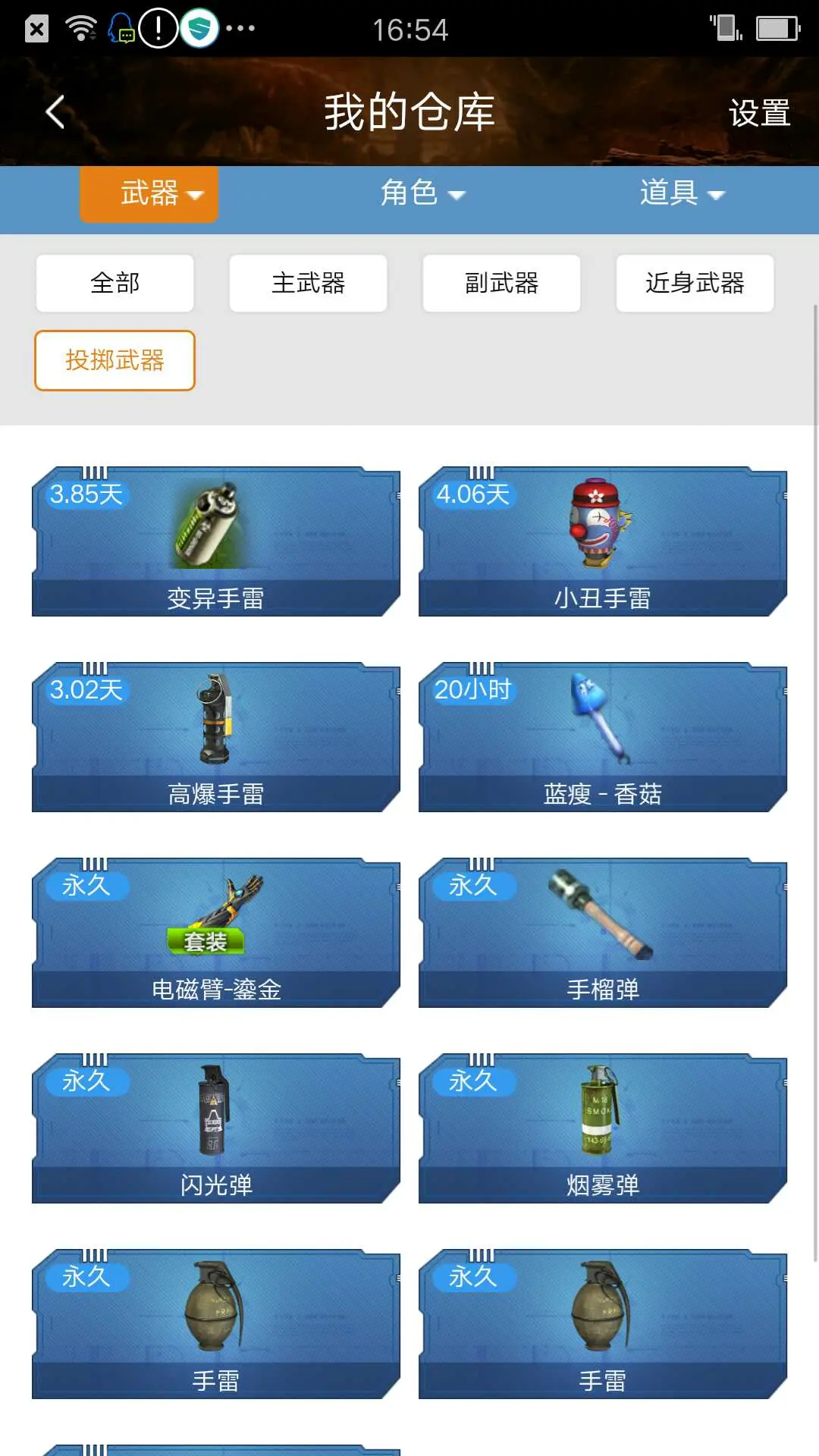Select the 投掷武器 filter chip
The image size is (819, 1456).
115,360
